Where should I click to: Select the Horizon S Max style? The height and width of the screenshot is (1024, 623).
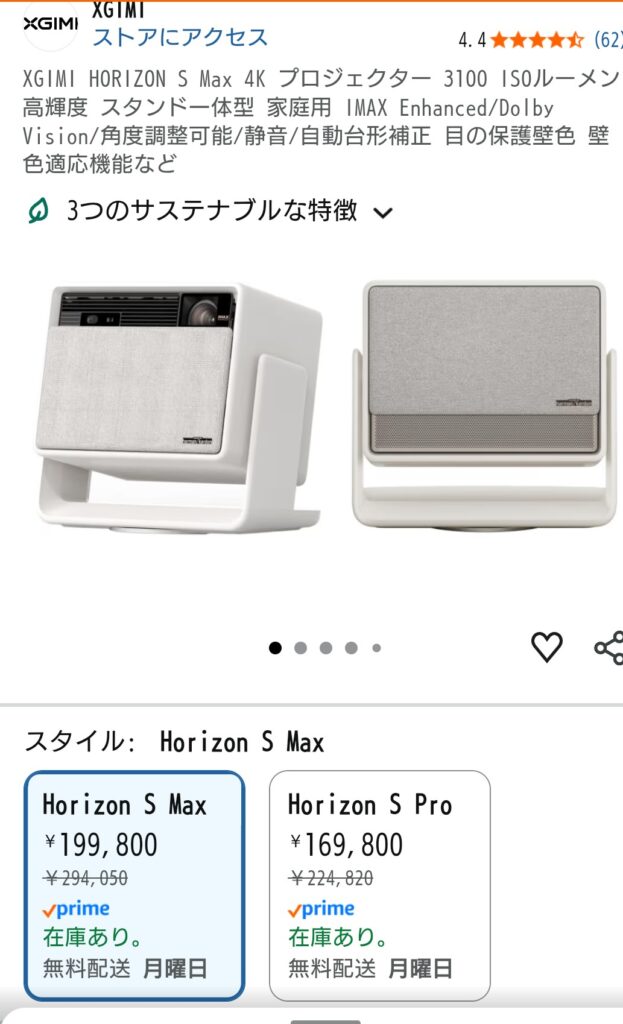pos(134,884)
